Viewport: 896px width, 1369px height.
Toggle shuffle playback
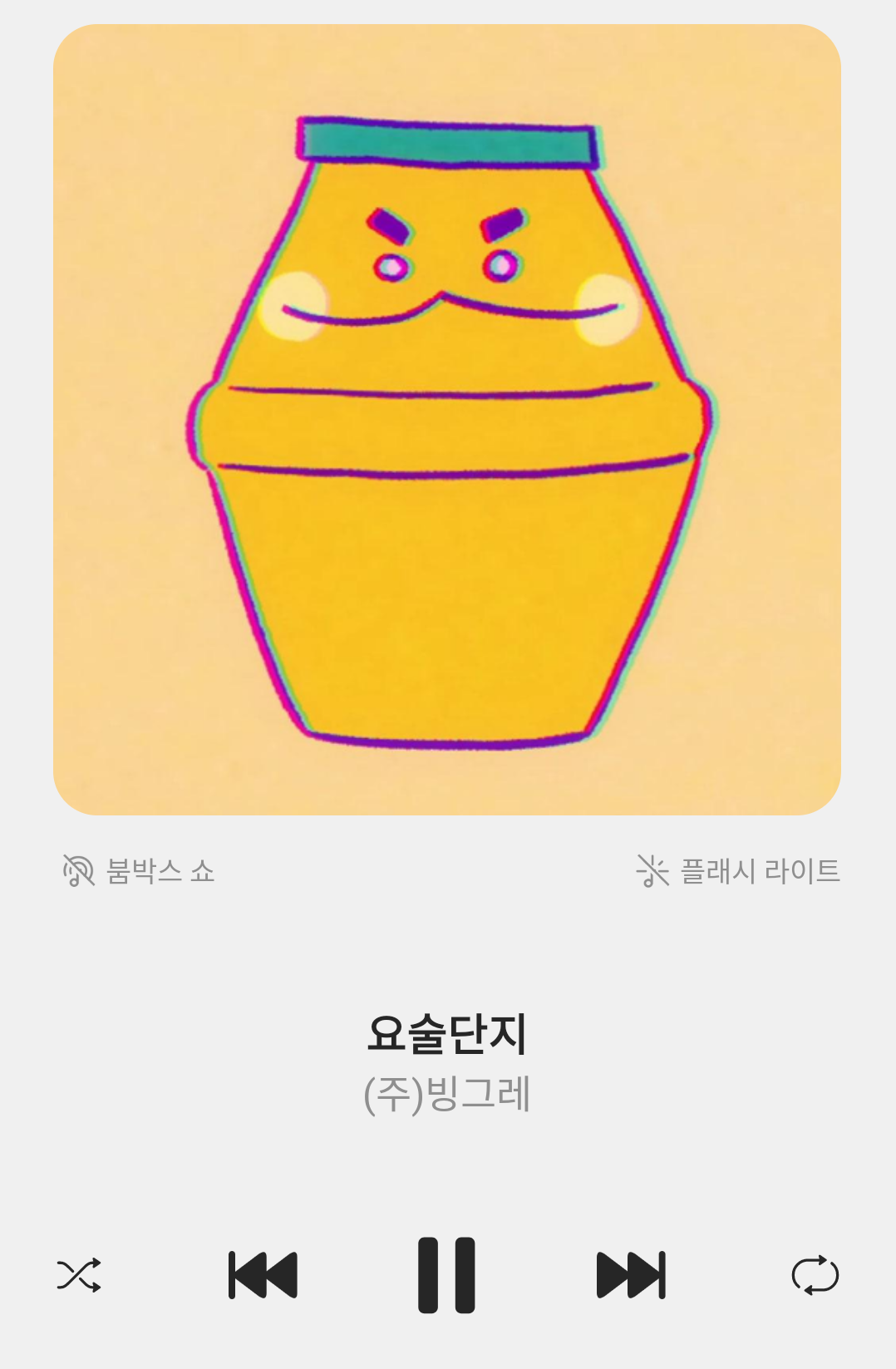(79, 1274)
